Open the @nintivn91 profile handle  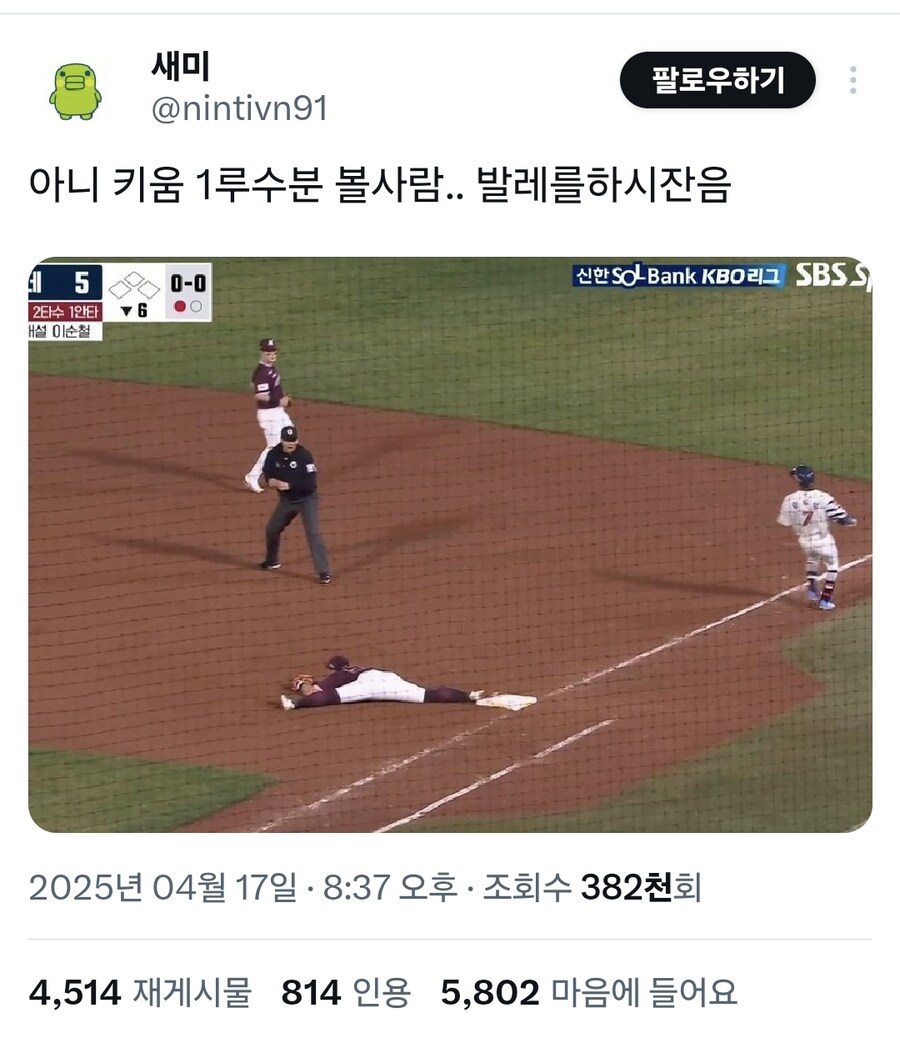coord(239,108)
